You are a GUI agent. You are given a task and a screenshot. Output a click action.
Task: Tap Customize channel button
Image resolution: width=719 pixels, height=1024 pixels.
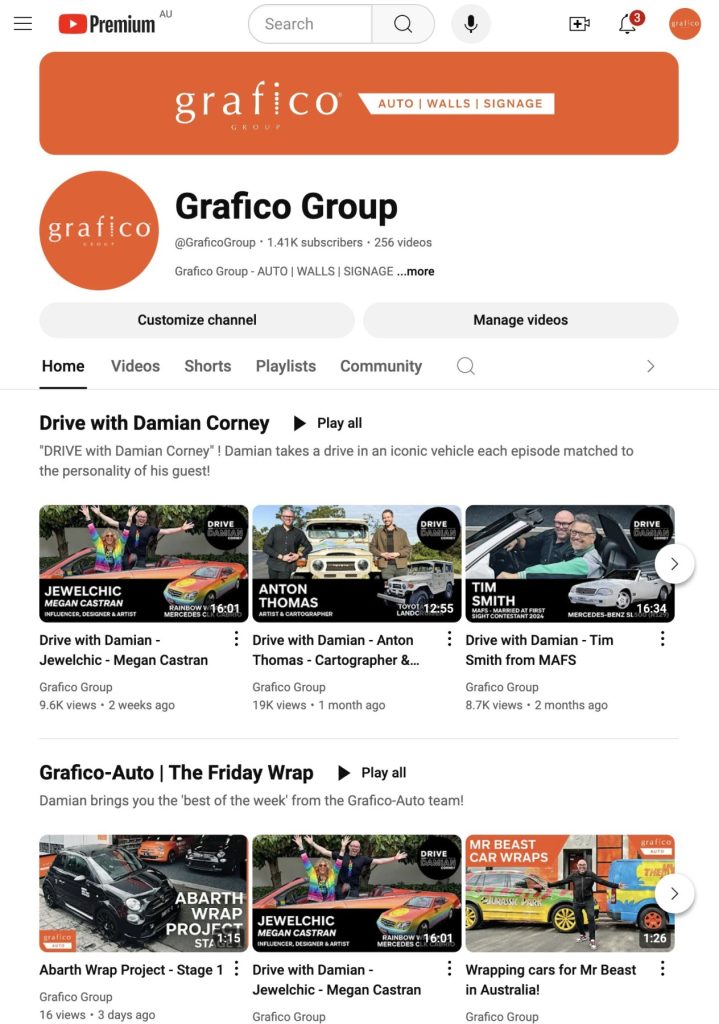[197, 320]
